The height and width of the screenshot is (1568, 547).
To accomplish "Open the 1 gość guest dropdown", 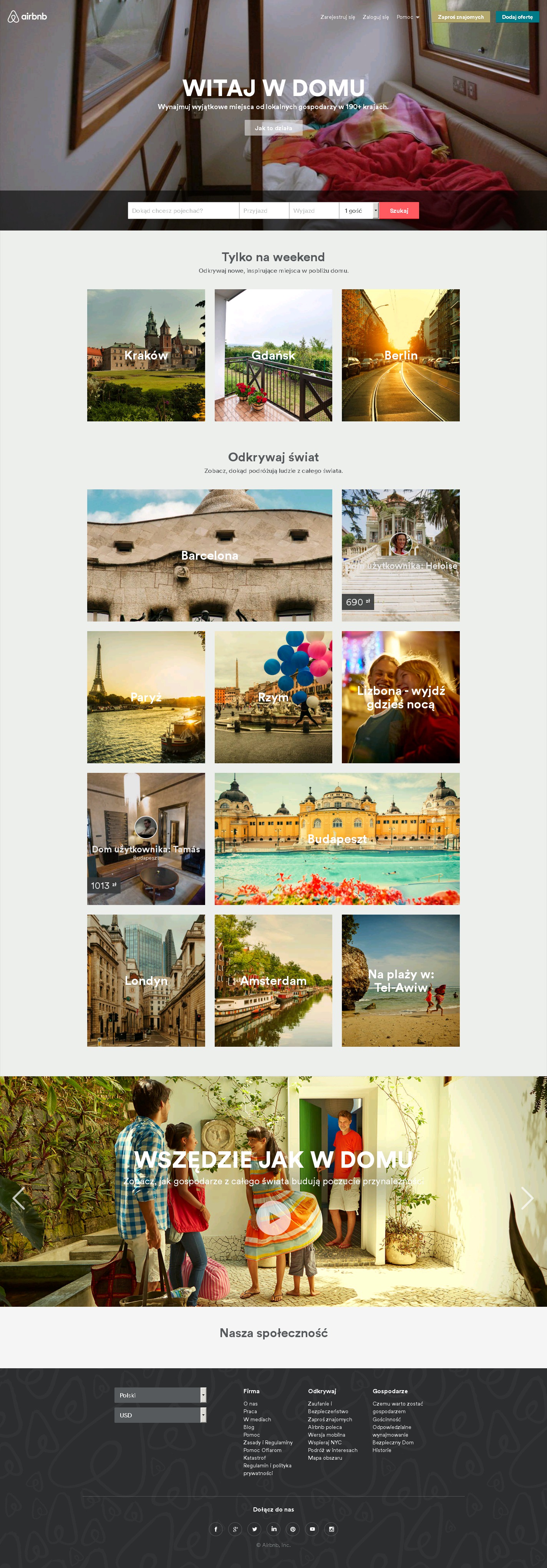I will 358,211.
